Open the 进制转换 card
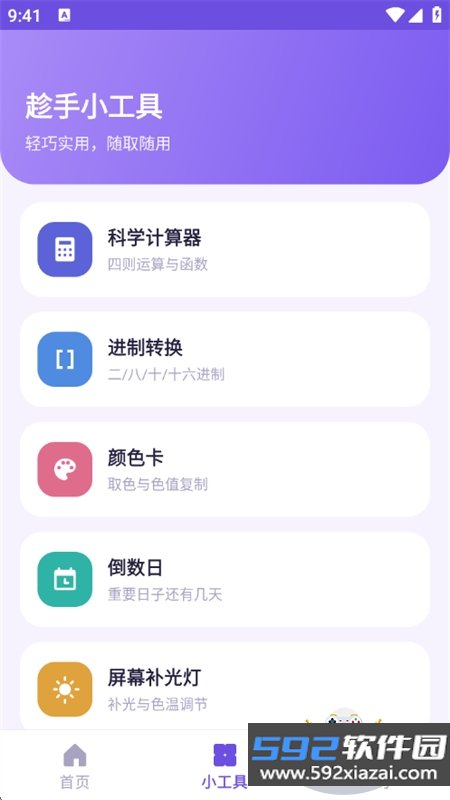This screenshot has height=800, width=450. coord(225,360)
